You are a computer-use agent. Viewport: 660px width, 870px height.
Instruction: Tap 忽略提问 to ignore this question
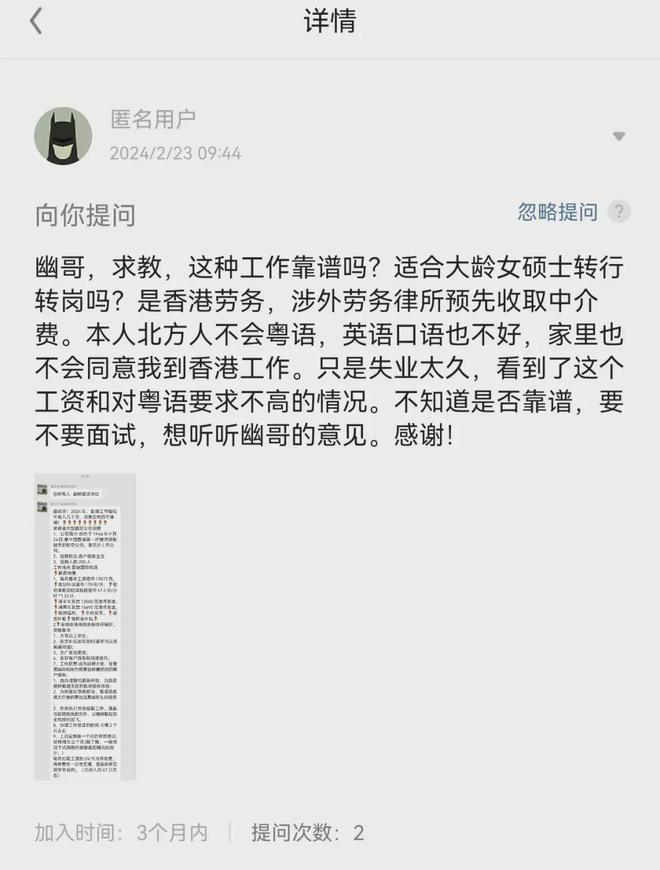tap(557, 211)
